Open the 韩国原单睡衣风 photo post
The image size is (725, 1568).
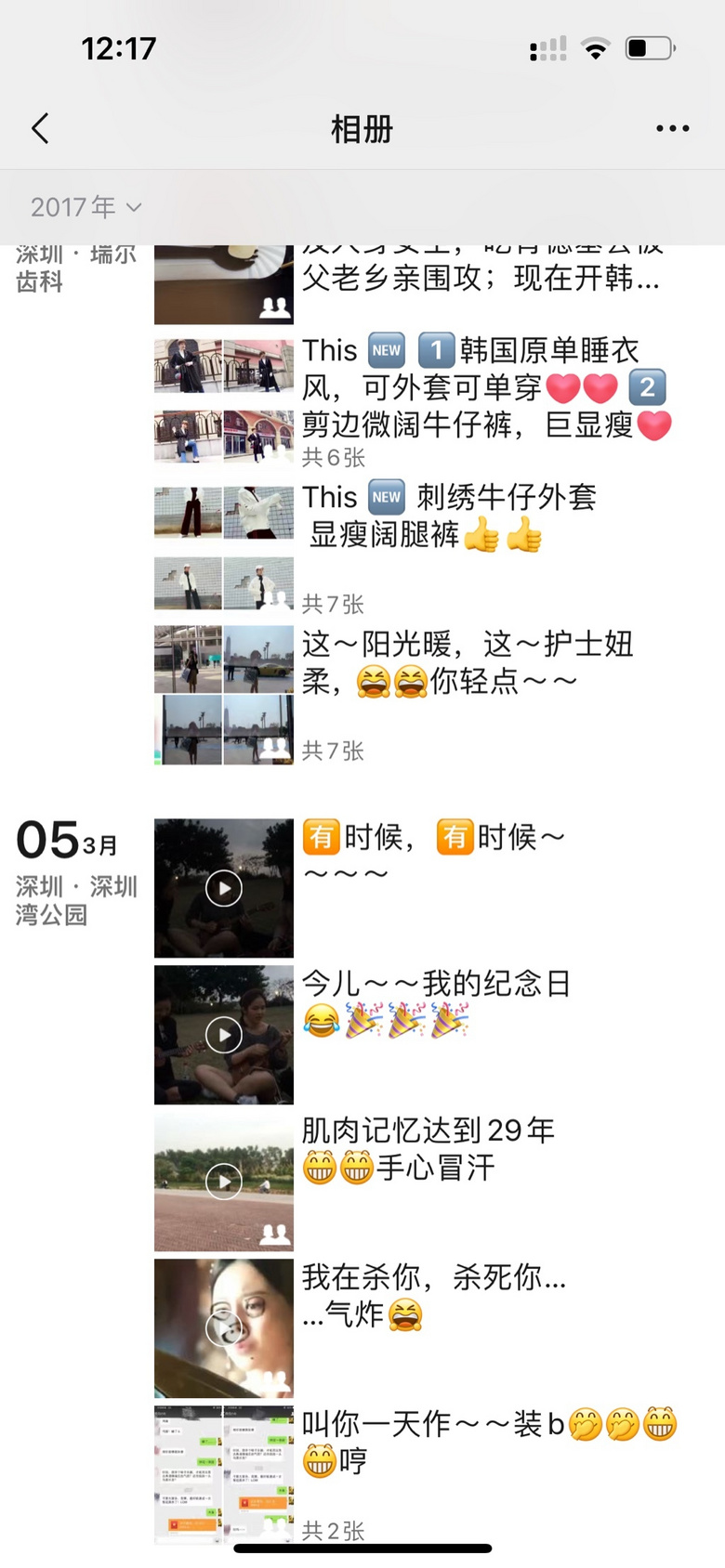pyautogui.click(x=224, y=401)
